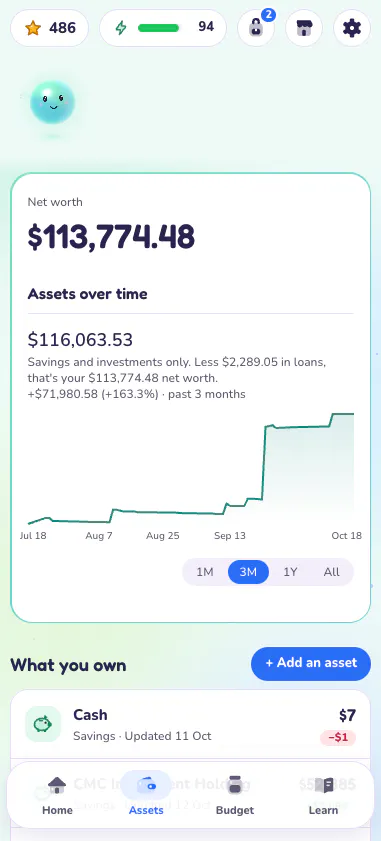Tap the smiling mascot orb
This screenshot has width=381, height=841.
(x=53, y=102)
